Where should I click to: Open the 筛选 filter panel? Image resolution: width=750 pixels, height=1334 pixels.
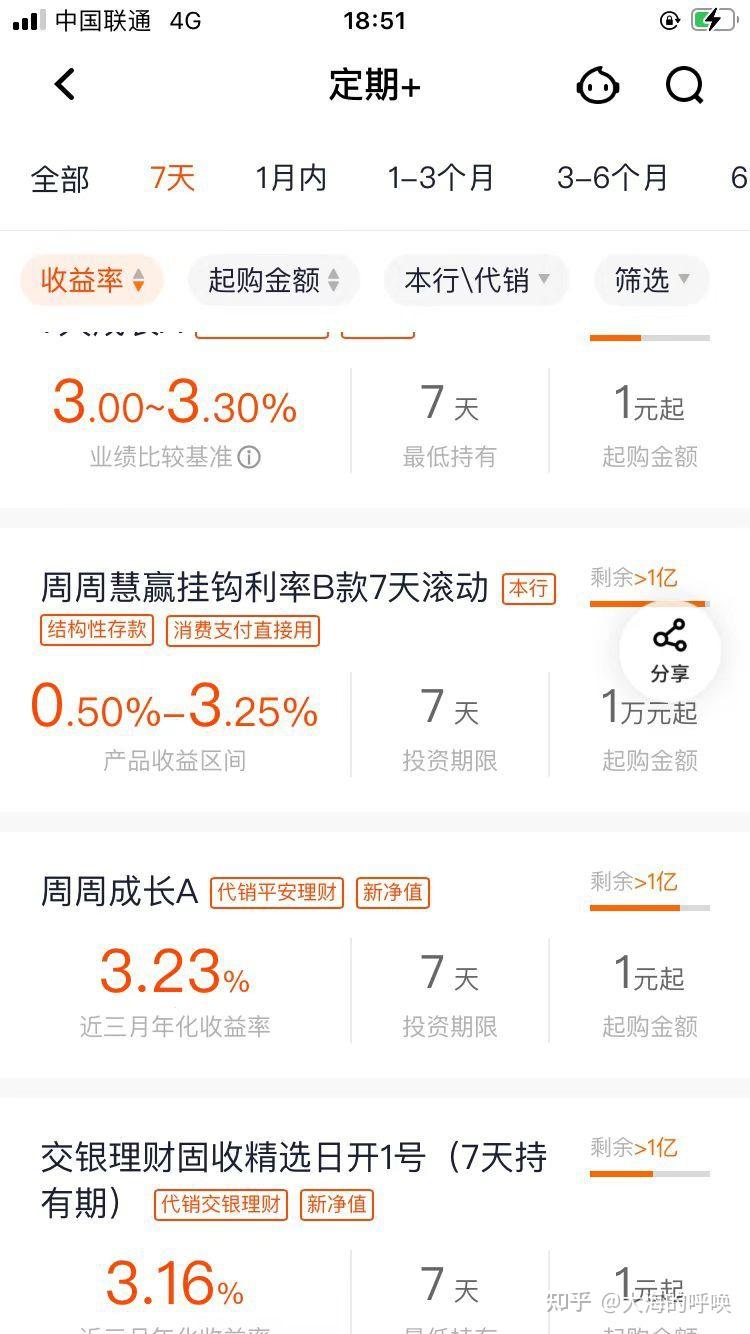[651, 281]
